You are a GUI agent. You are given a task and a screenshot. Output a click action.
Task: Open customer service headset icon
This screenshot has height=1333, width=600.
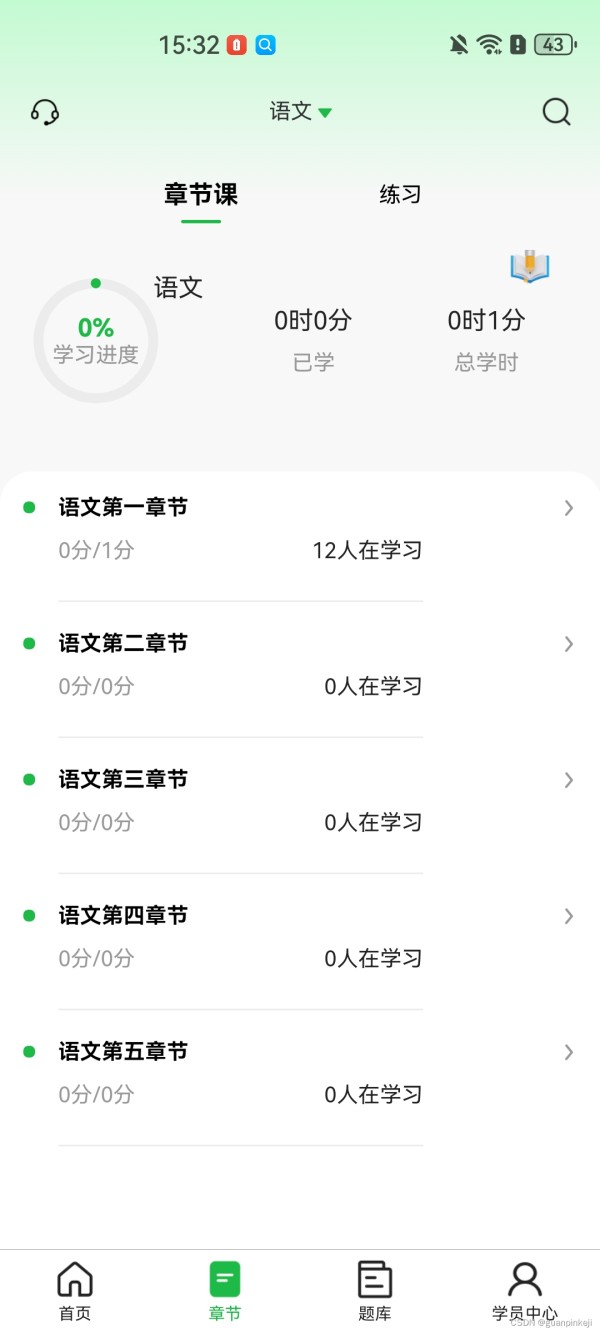[x=45, y=112]
